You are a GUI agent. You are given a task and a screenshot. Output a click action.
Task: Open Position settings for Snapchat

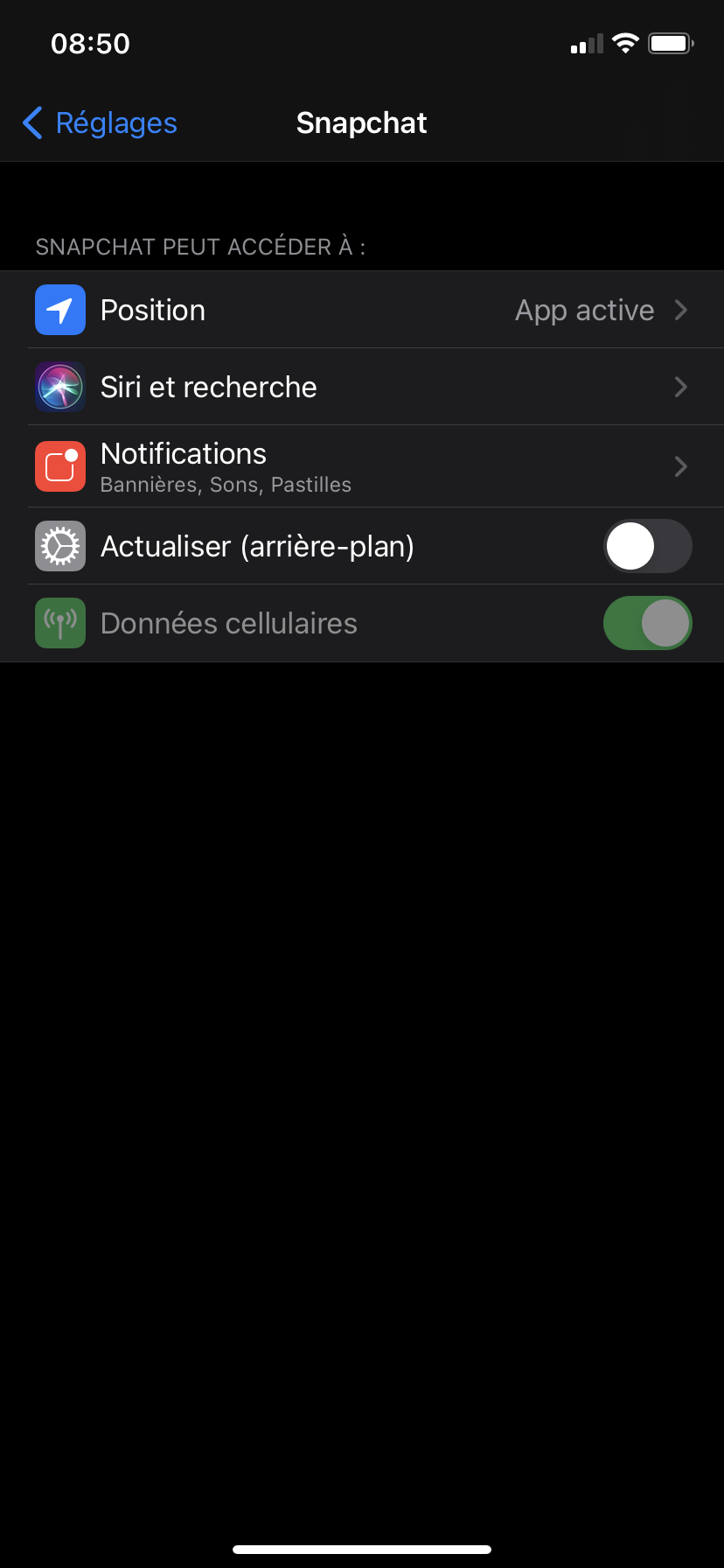pos(362,310)
